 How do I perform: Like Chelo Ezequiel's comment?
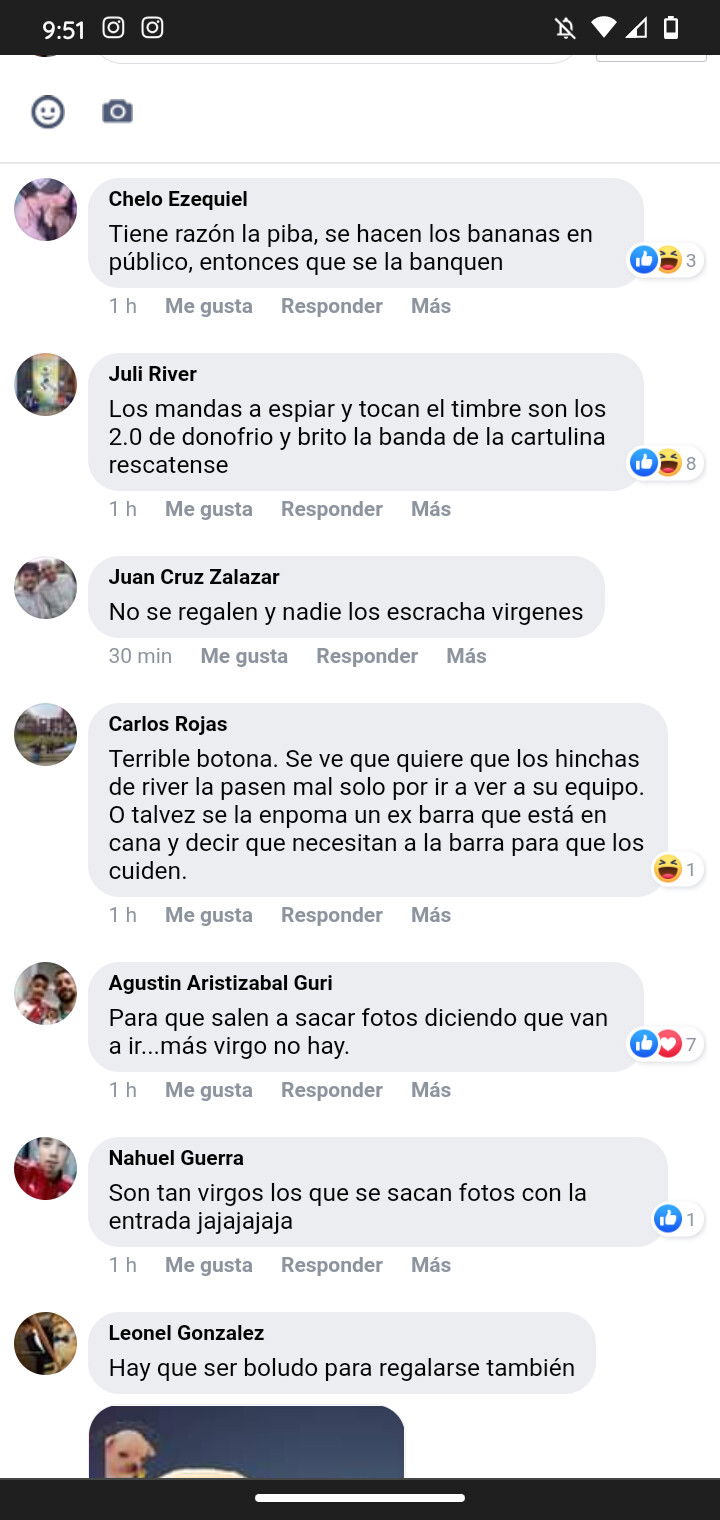pyautogui.click(x=208, y=306)
